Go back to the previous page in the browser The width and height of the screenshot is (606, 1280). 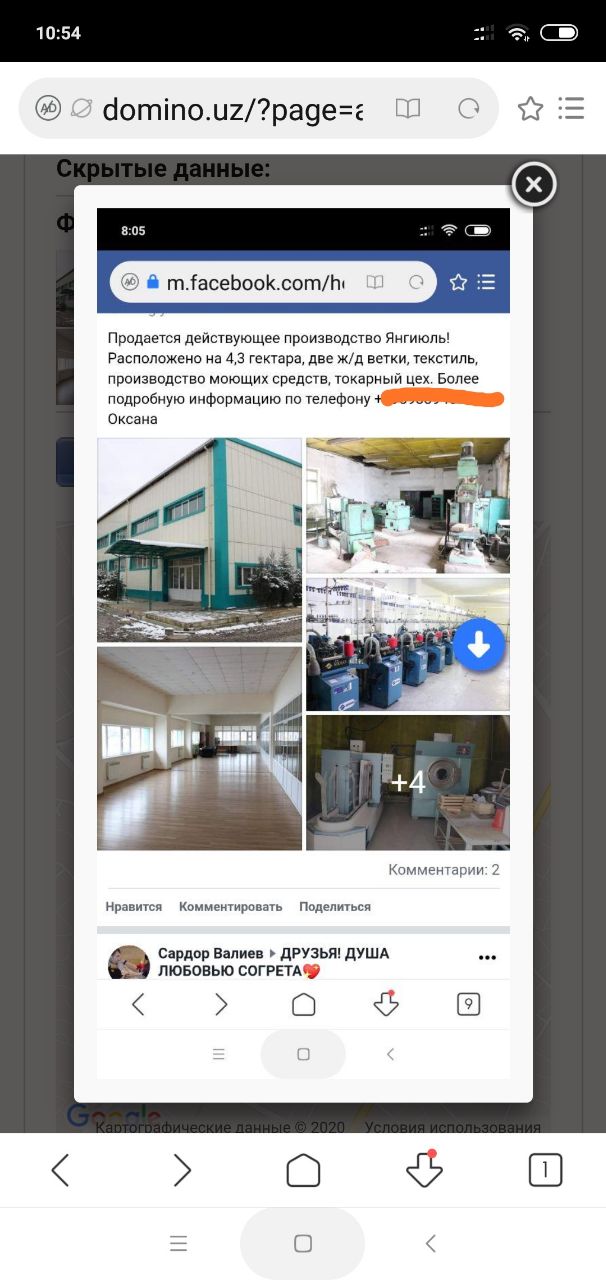[61, 1170]
